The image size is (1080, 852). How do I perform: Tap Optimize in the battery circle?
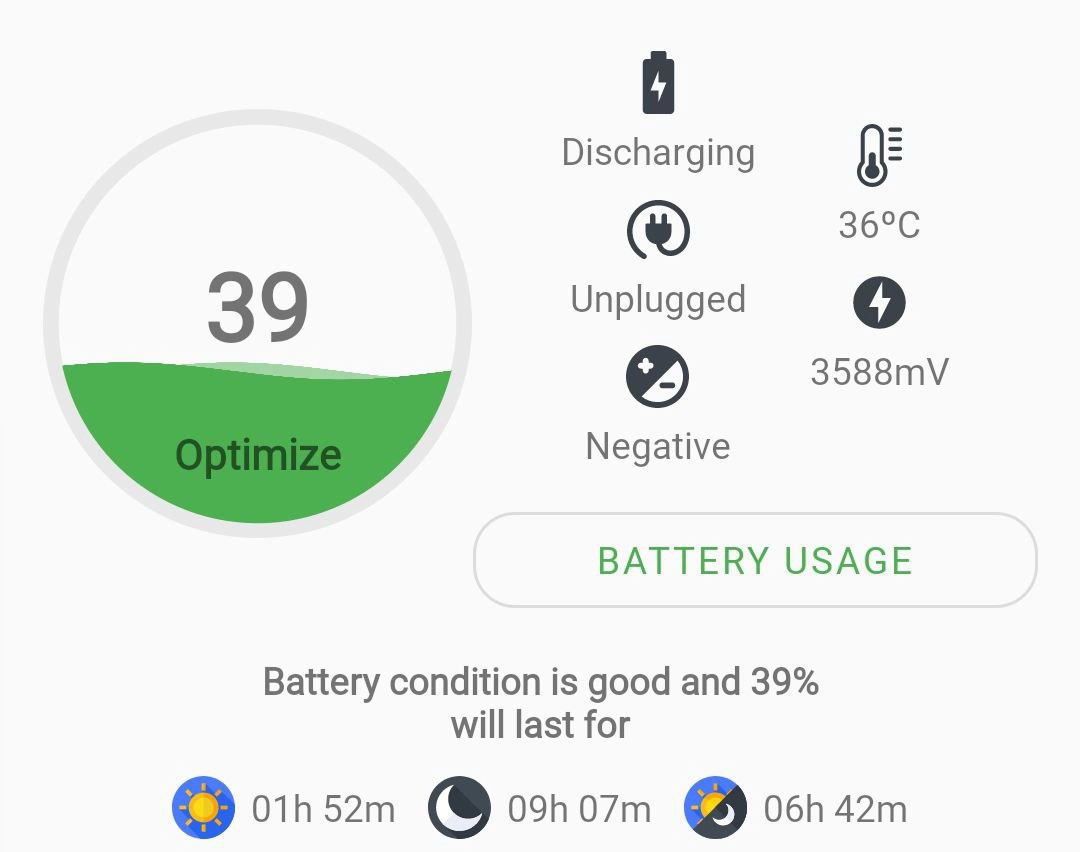point(258,455)
